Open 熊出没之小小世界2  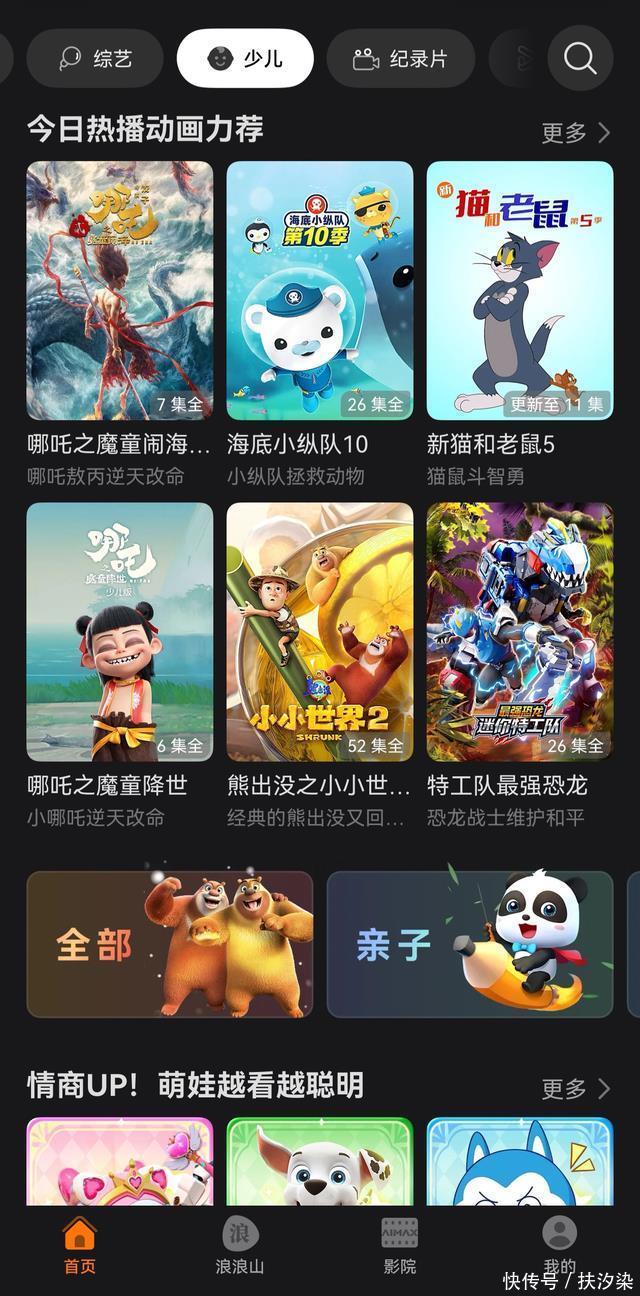point(320,632)
